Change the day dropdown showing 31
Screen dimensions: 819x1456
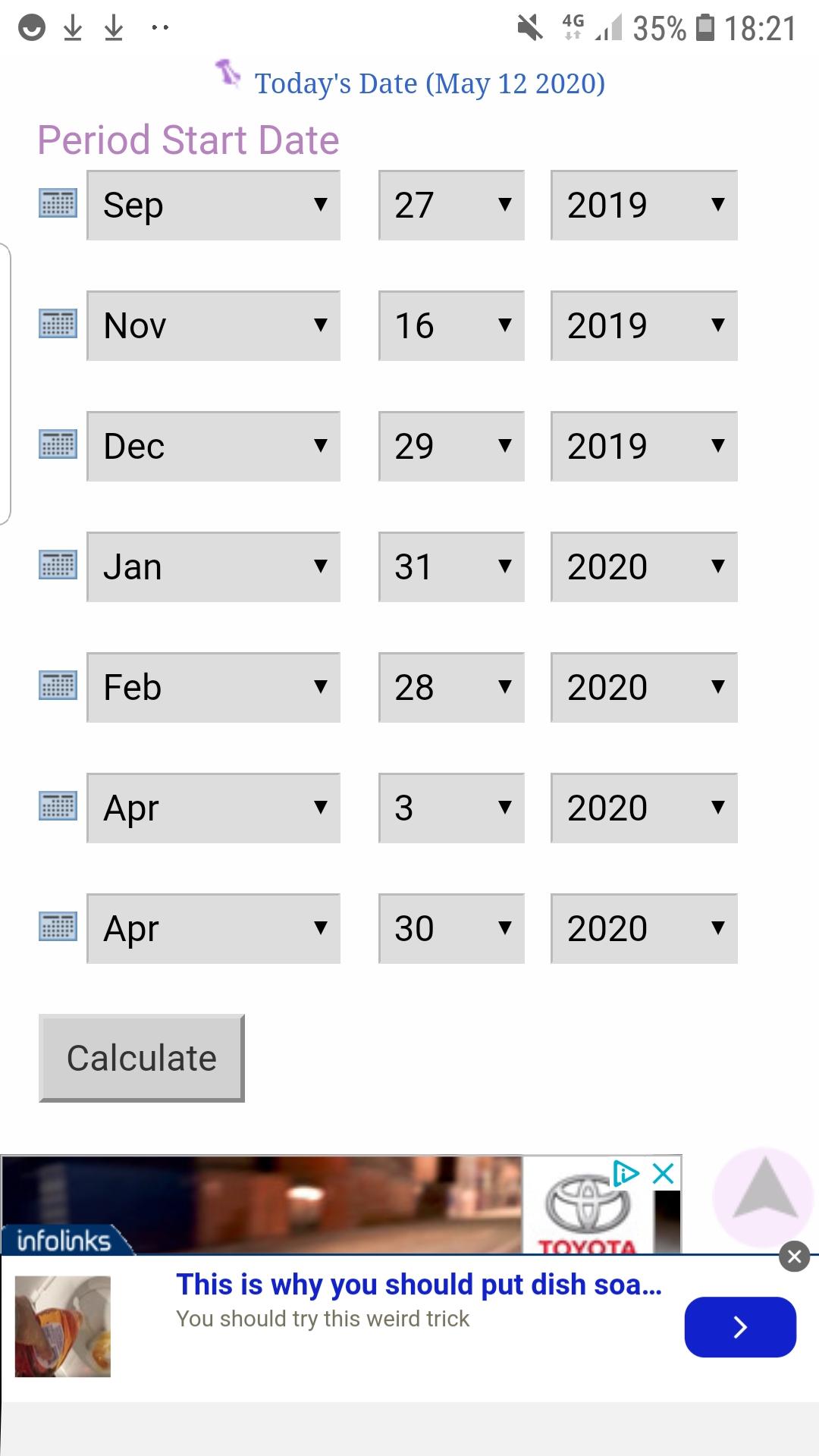pos(451,566)
